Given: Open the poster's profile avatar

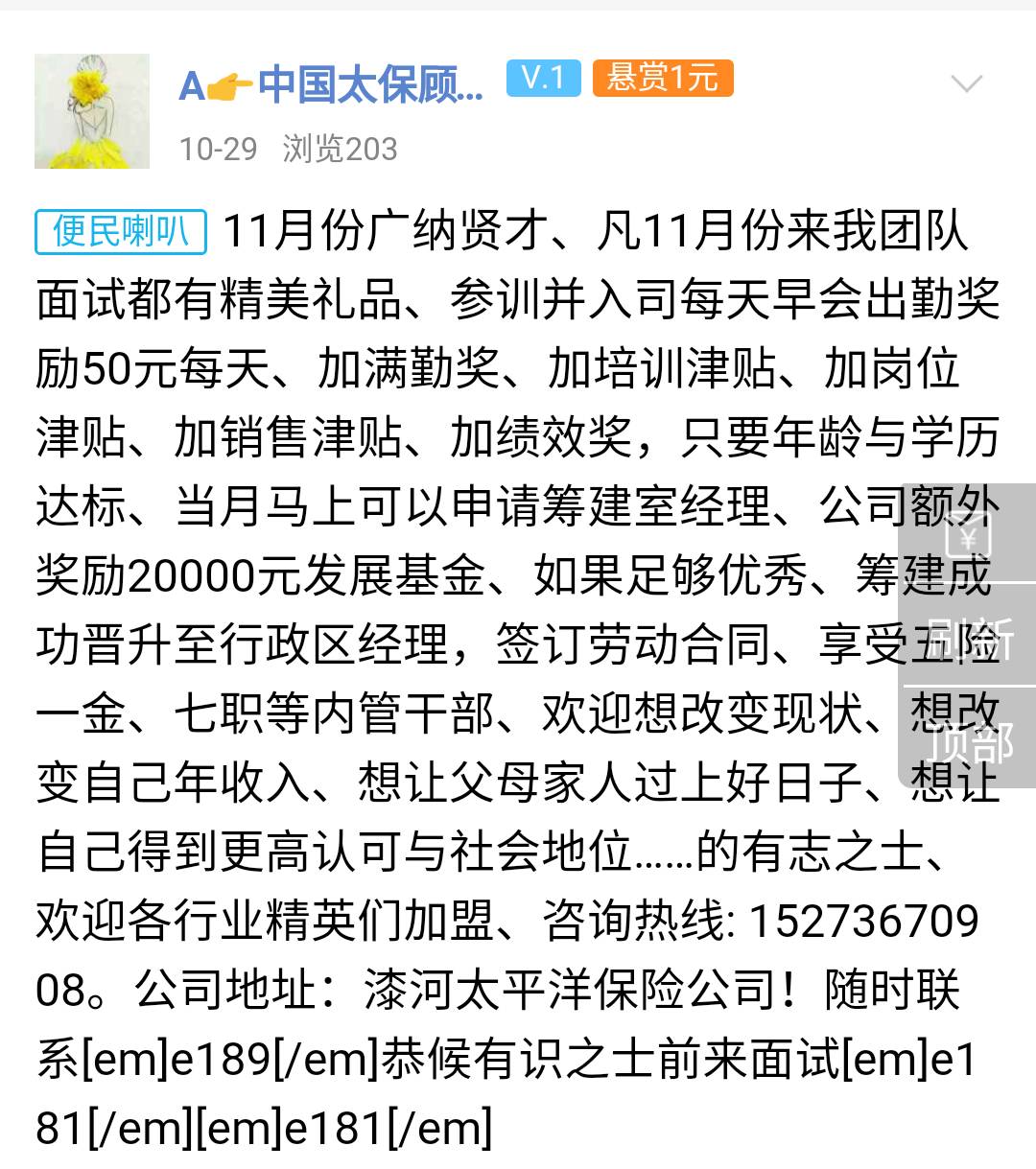Looking at the screenshot, I should (92, 111).
